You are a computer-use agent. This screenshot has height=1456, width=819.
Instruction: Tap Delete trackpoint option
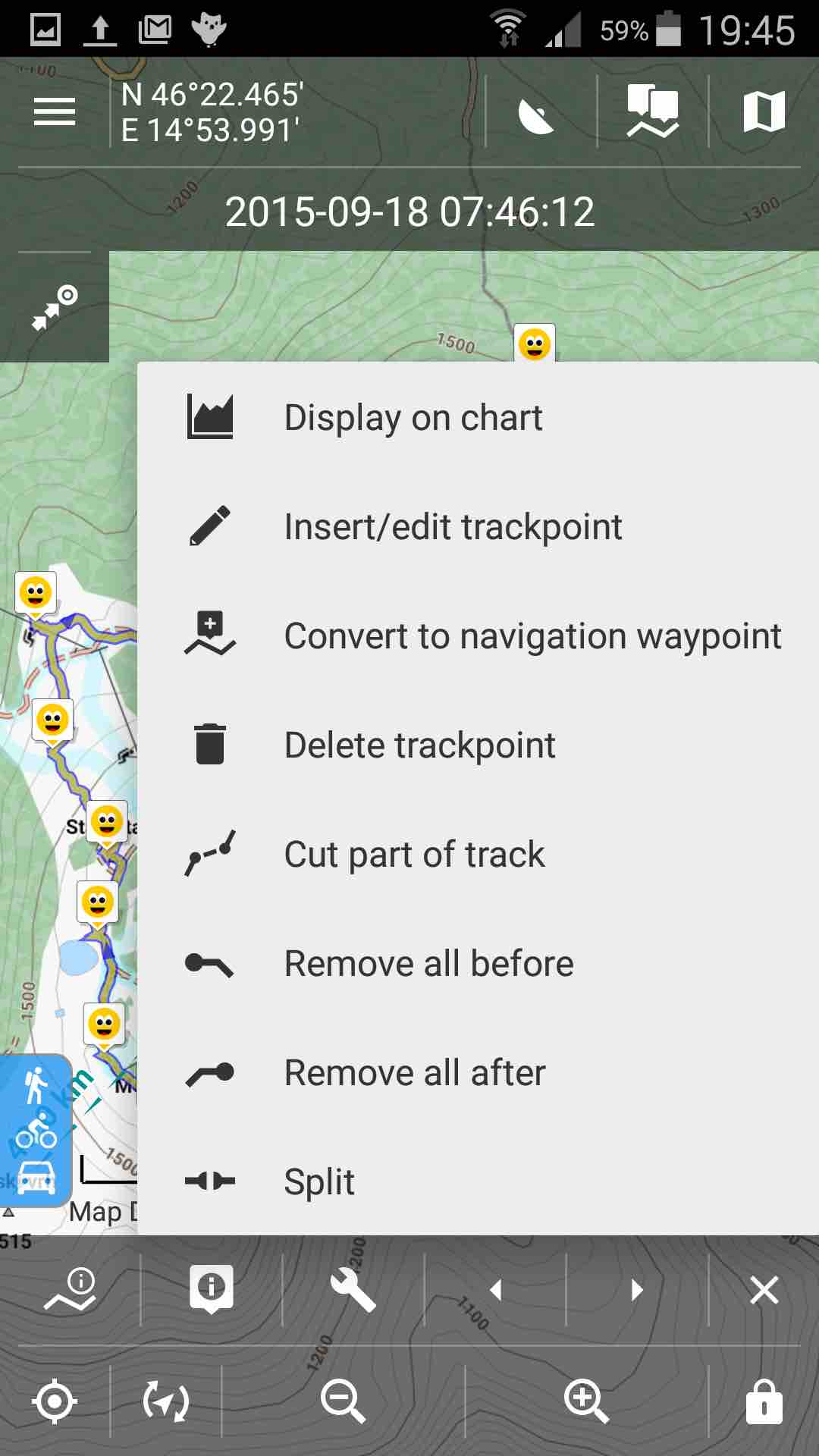tap(478, 745)
